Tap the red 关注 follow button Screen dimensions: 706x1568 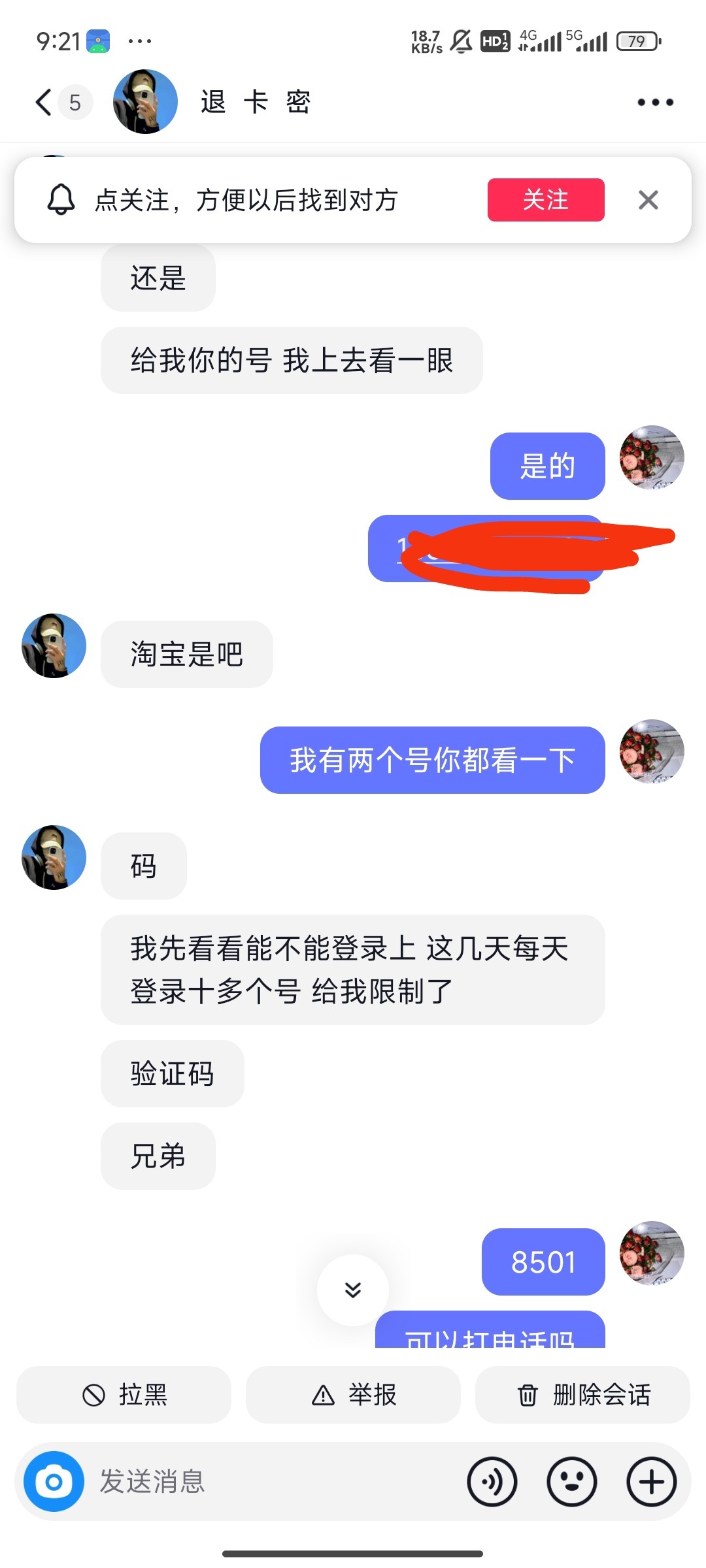(x=546, y=200)
